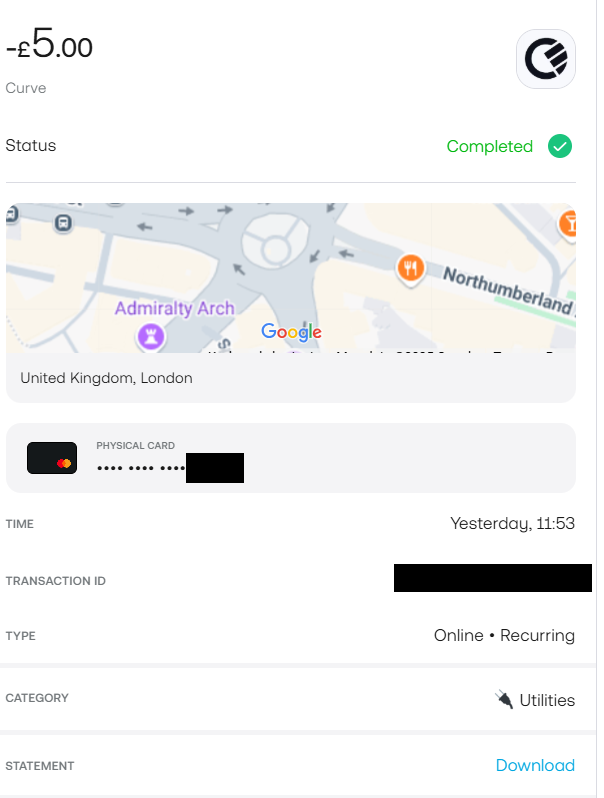Change the Utilities category

pyautogui.click(x=535, y=699)
